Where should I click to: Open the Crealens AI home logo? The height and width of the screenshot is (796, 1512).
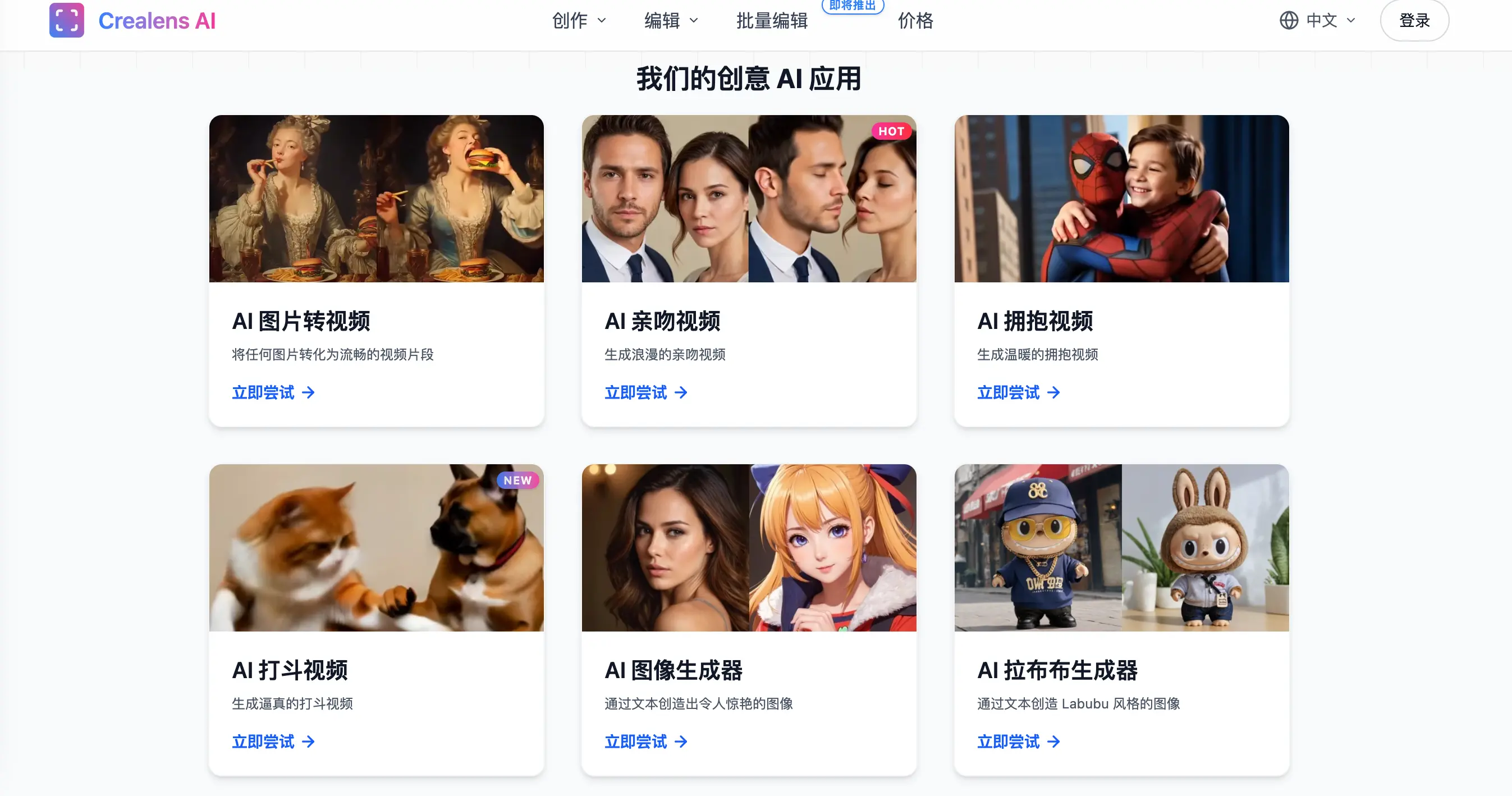pos(132,21)
